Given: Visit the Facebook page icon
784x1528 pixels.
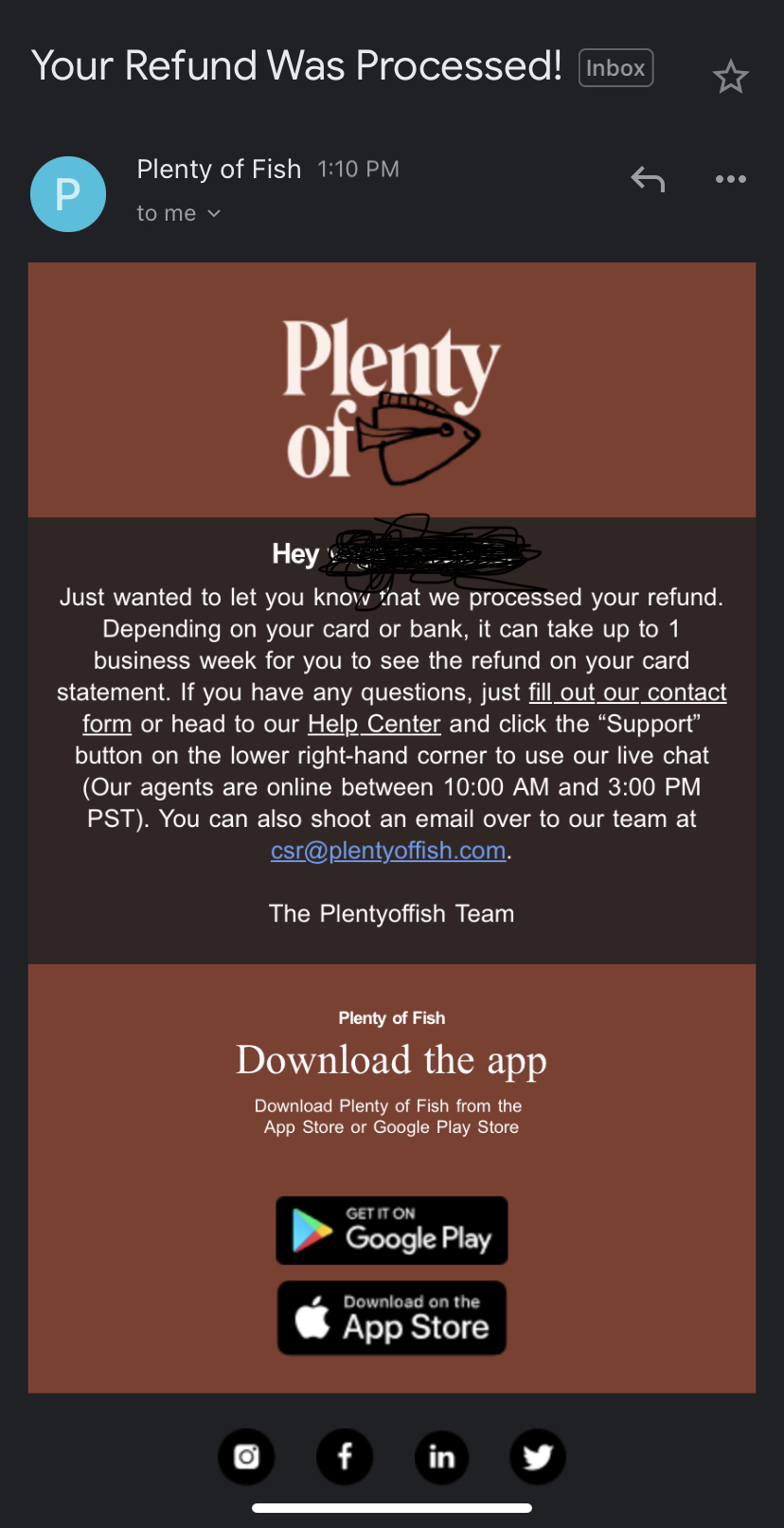Looking at the screenshot, I should 345,1456.
